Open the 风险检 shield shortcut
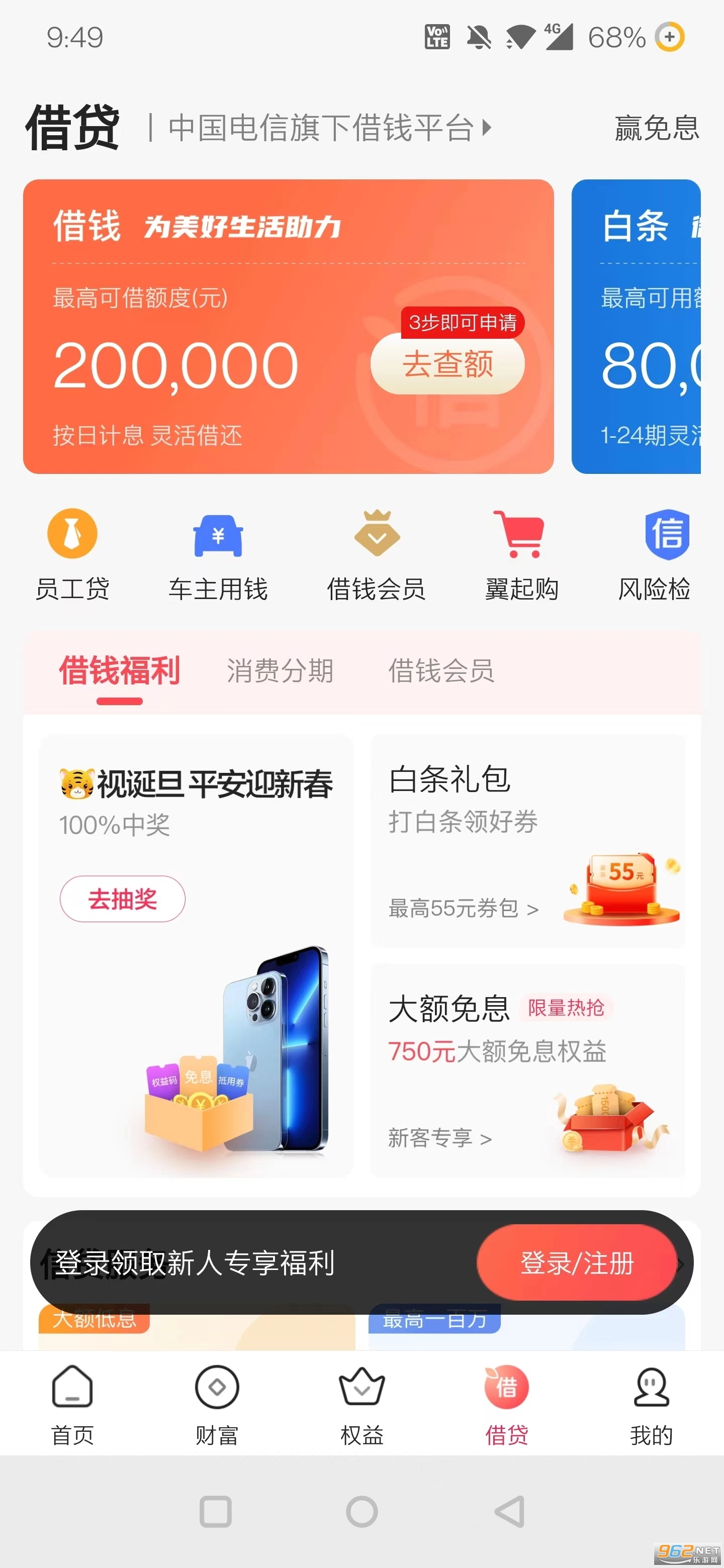Screen dimensions: 724x1568 tap(661, 554)
